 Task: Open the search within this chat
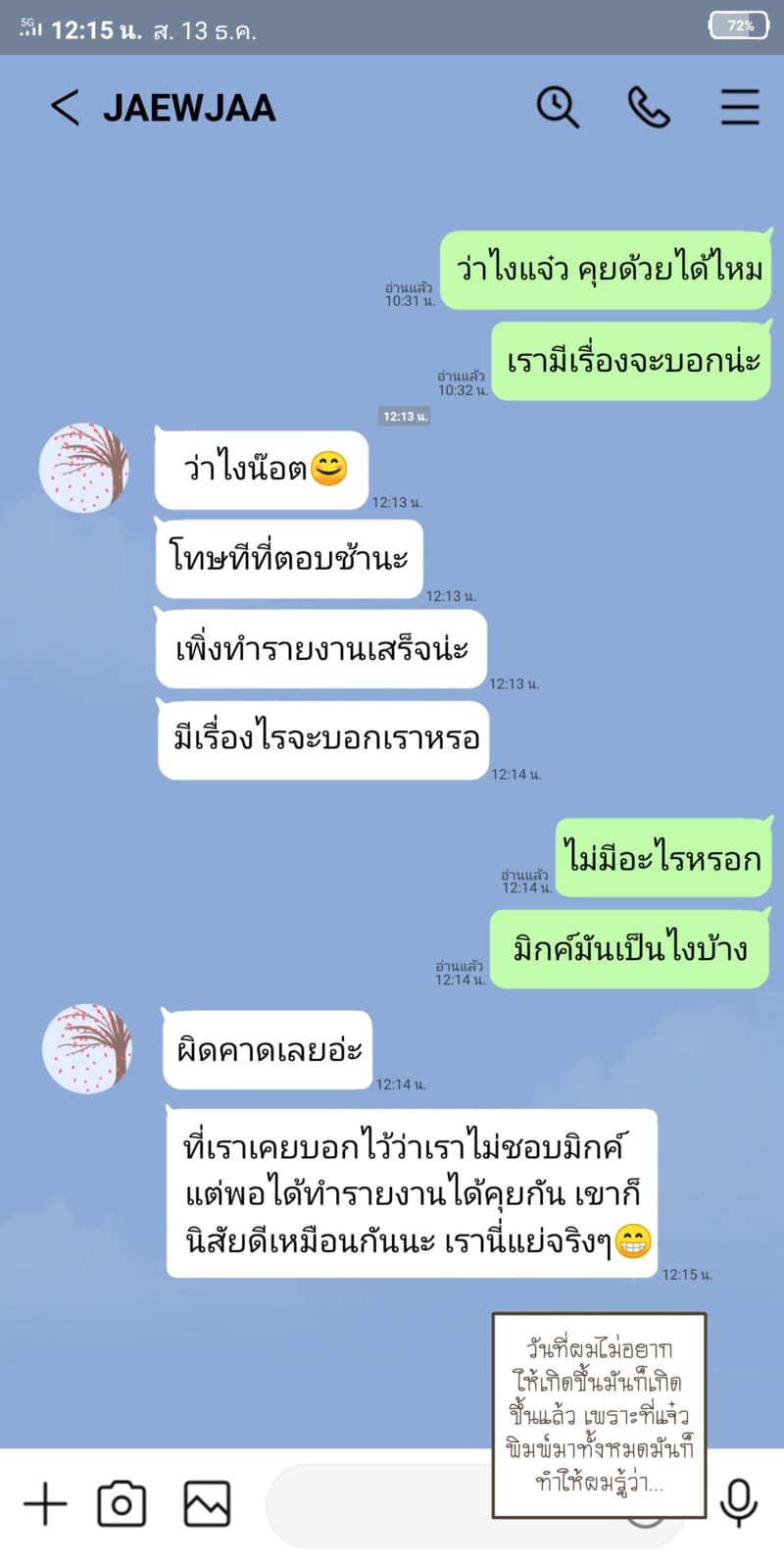pyautogui.click(x=557, y=107)
